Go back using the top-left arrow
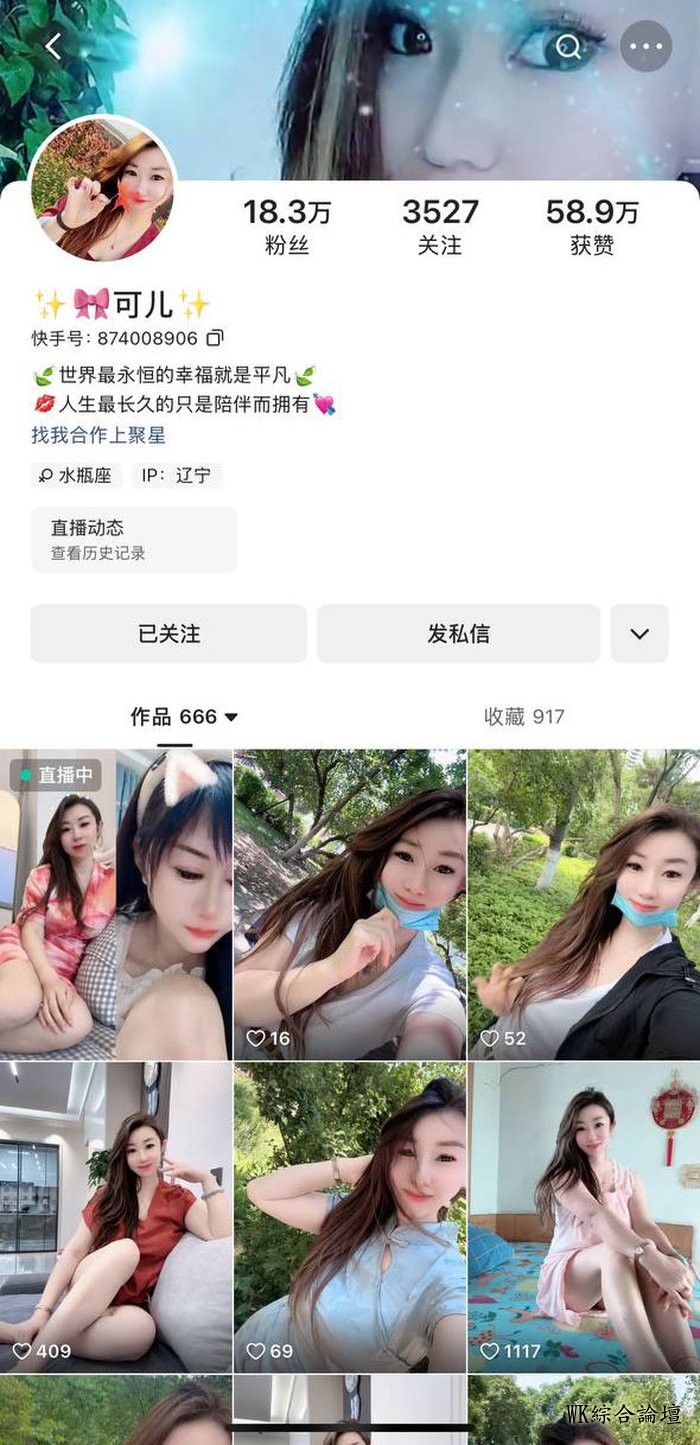Image resolution: width=700 pixels, height=1445 pixels. tap(53, 46)
